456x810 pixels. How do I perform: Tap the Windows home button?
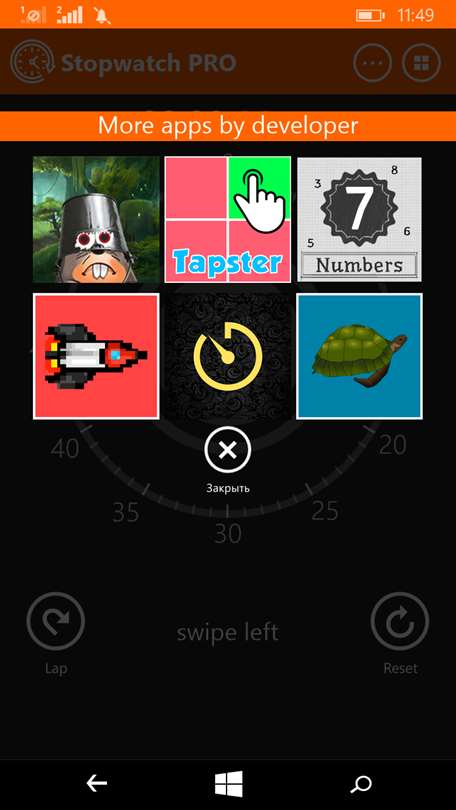click(228, 784)
